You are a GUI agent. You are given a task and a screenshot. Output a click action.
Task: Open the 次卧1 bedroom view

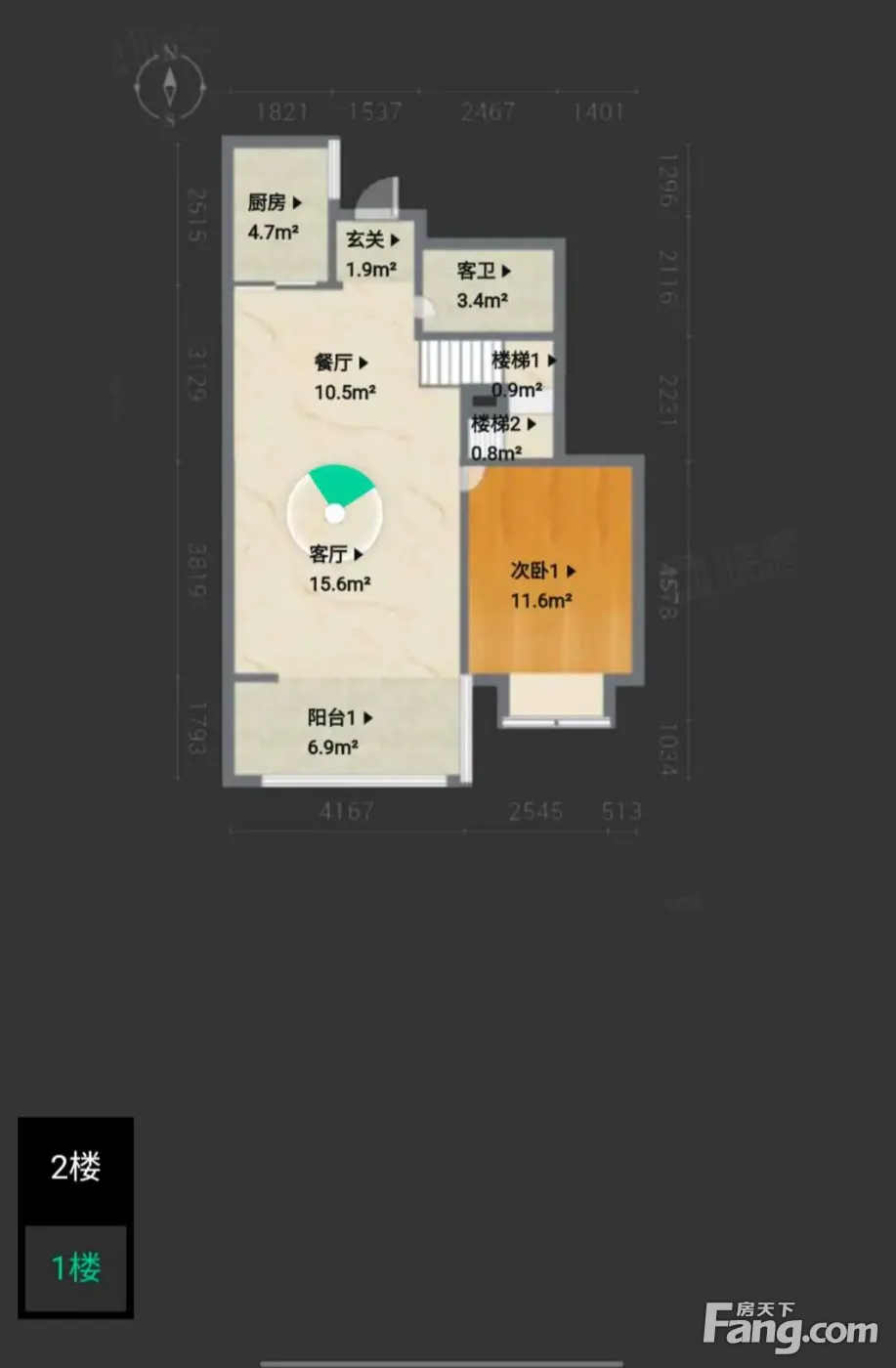[x=543, y=571]
